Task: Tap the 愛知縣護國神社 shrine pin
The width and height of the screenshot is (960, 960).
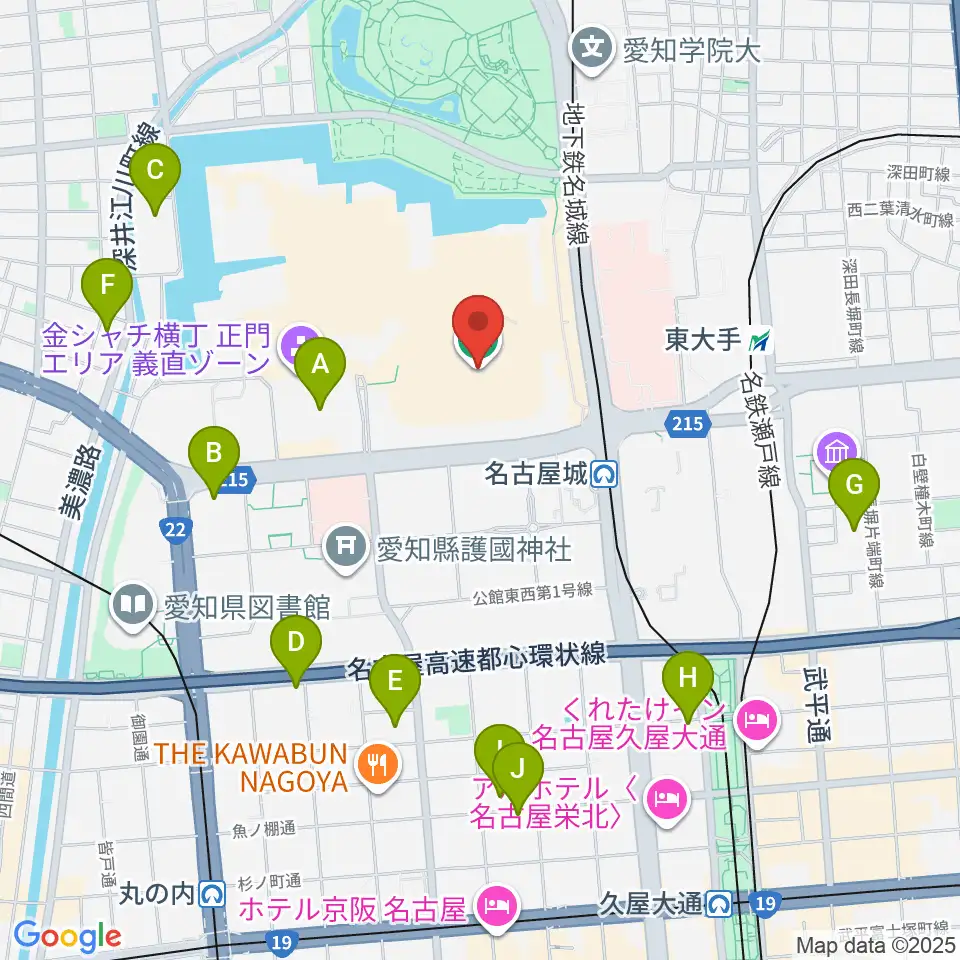Action: (347, 549)
